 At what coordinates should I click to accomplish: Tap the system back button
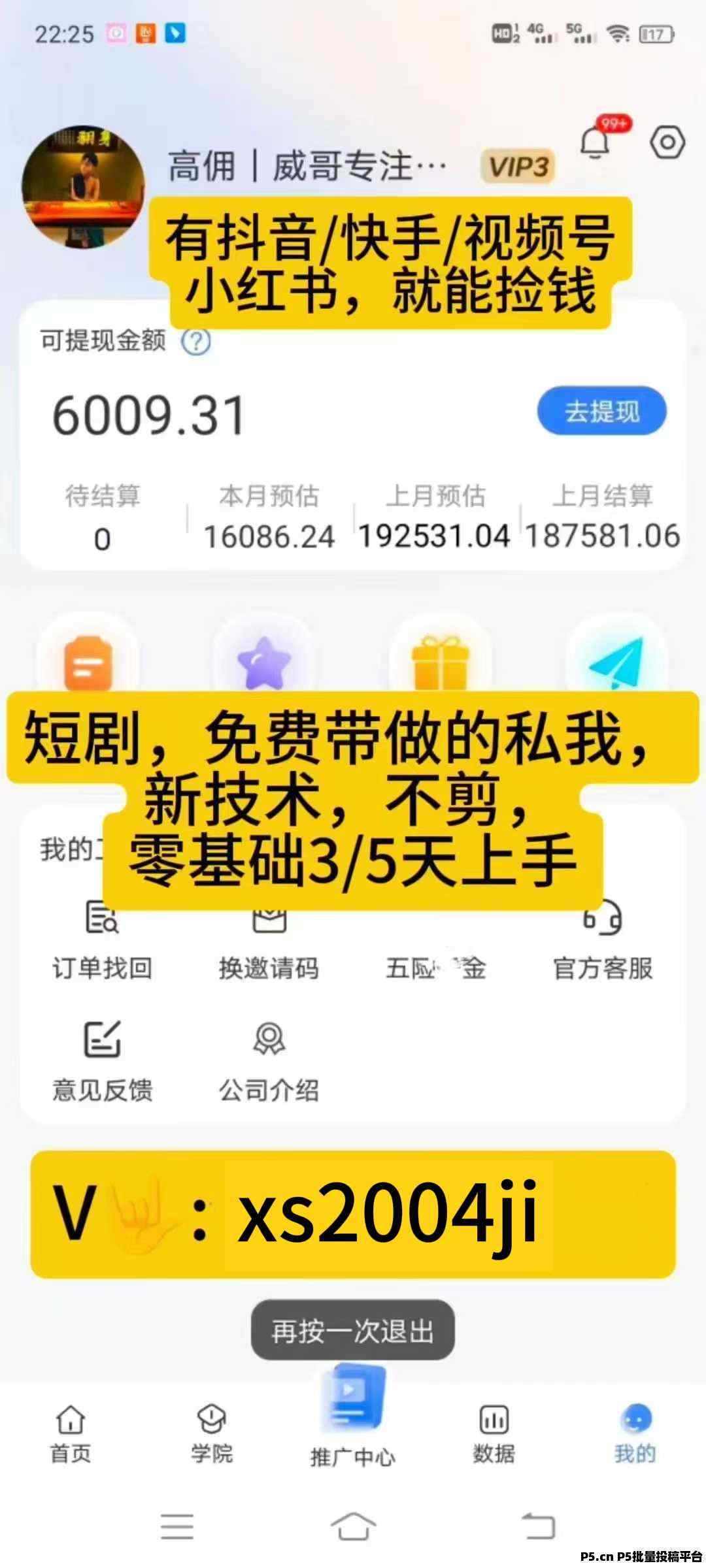click(539, 1526)
